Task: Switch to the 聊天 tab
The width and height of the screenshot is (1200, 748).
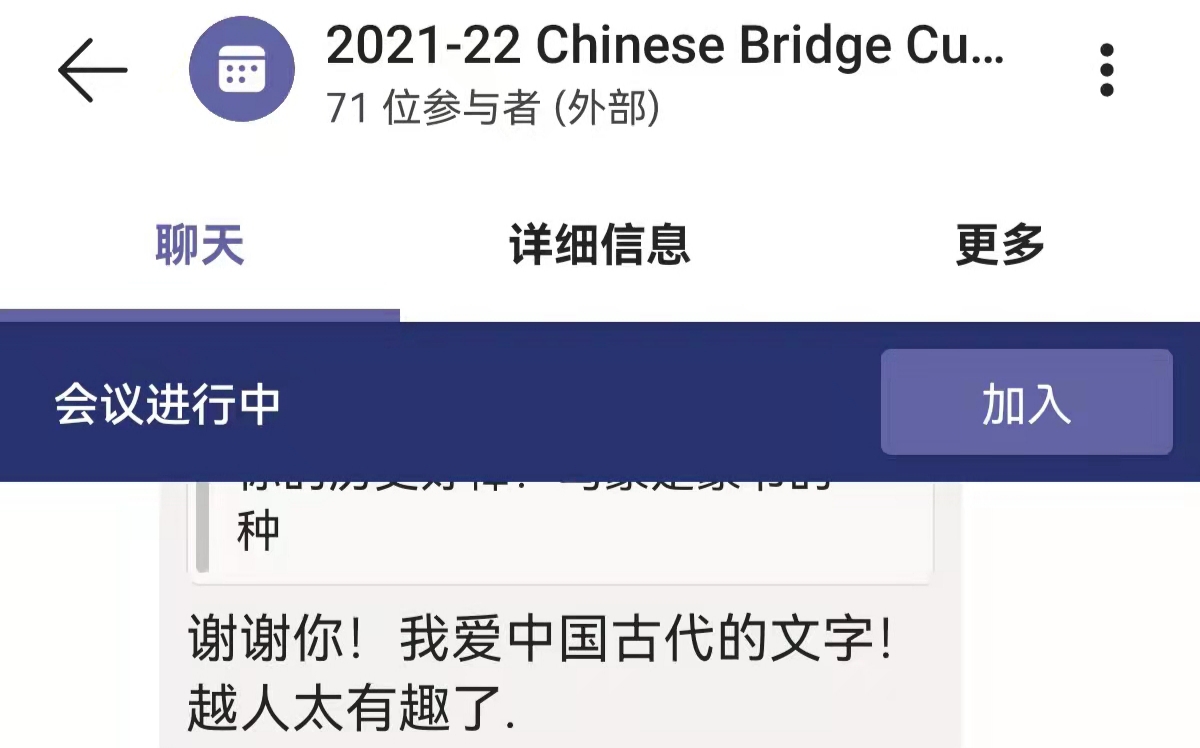Action: pos(200,245)
